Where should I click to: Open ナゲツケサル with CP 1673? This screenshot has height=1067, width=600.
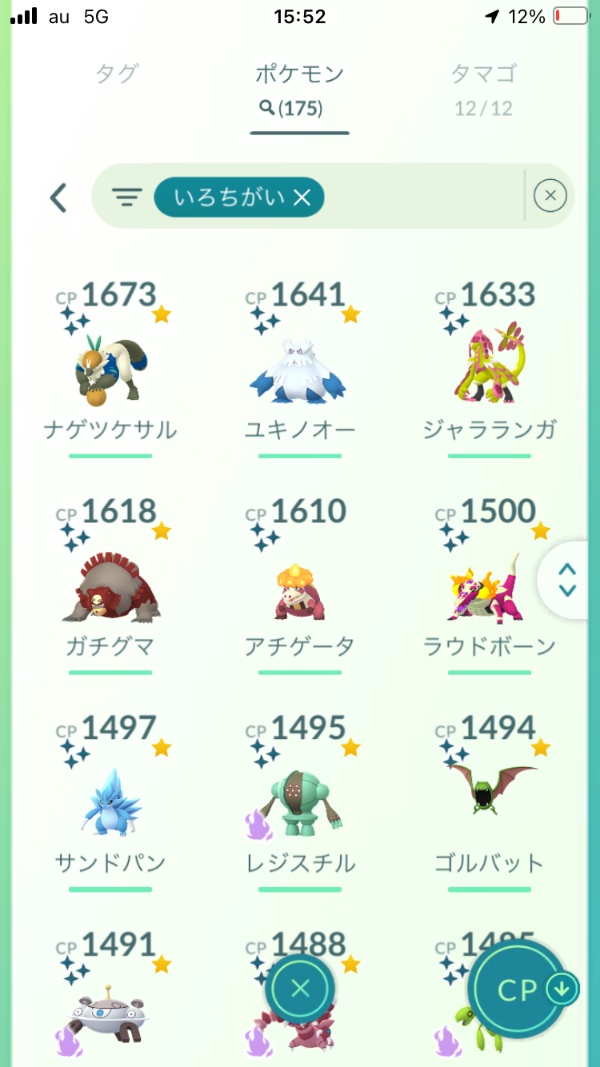point(110,370)
